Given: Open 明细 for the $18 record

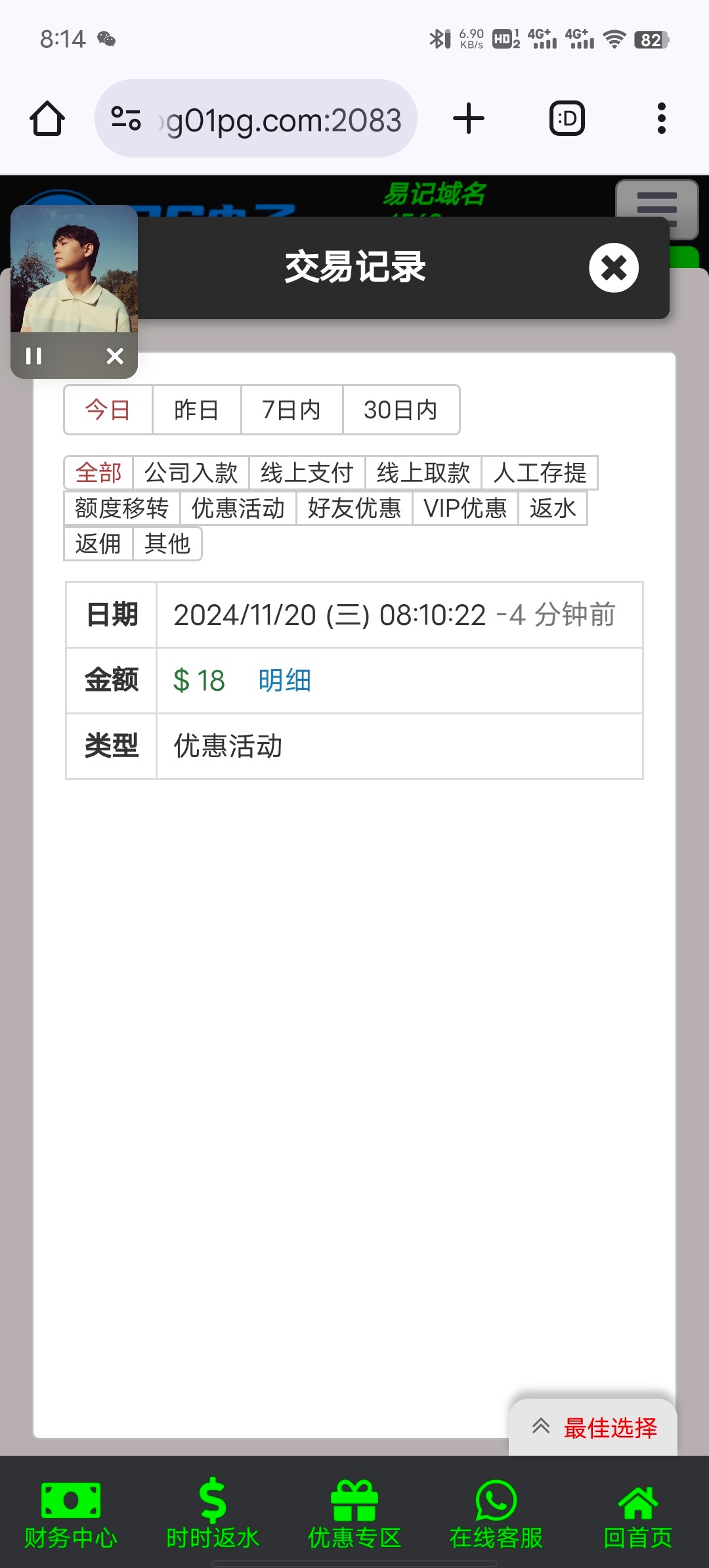Looking at the screenshot, I should (284, 680).
